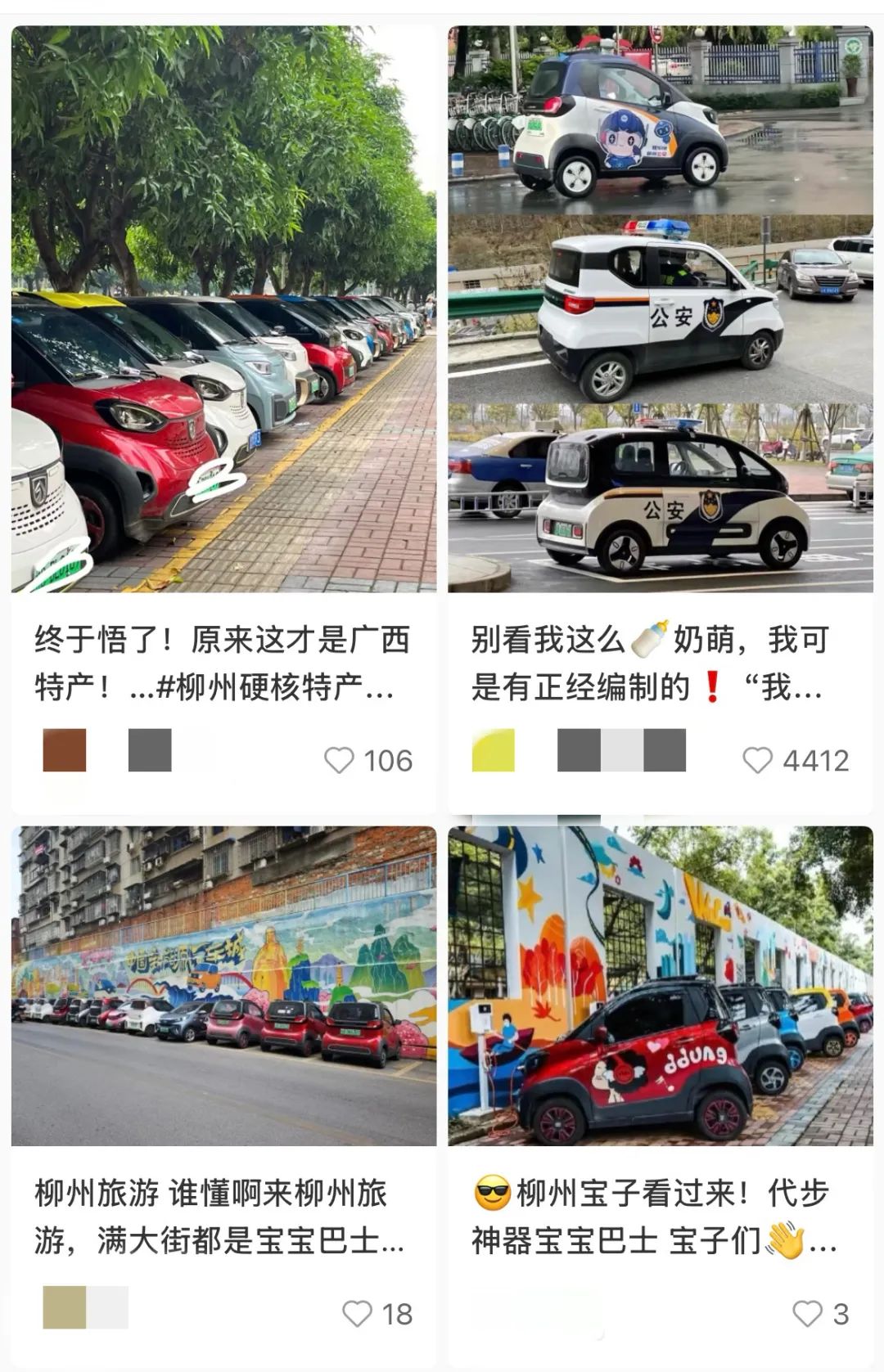Open the post with 公安 mini police cars
The image size is (884, 1372).
click(x=660, y=311)
